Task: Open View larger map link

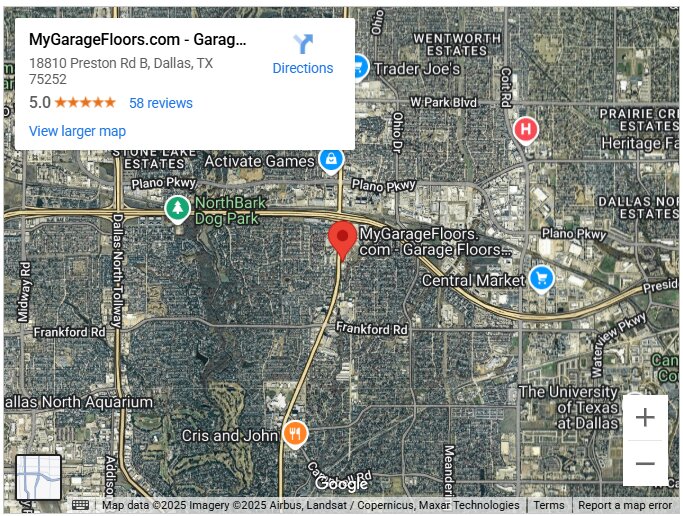Action: (x=77, y=131)
